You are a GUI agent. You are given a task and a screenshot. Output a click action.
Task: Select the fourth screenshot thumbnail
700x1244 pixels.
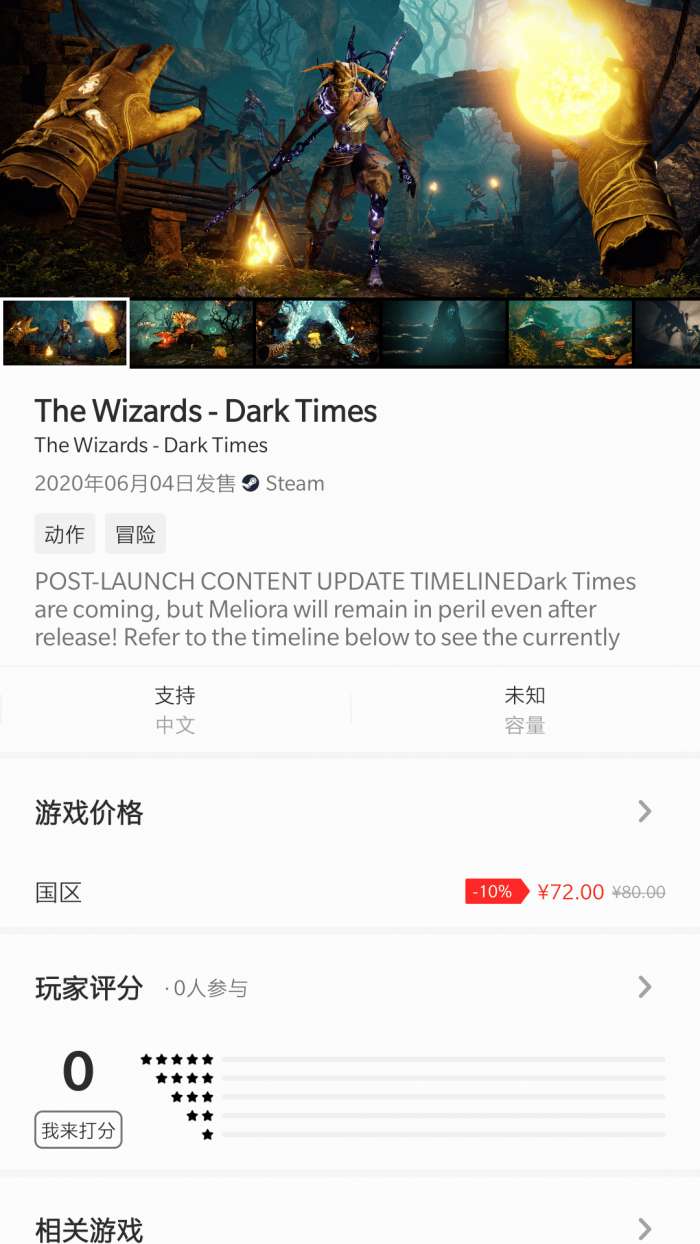(444, 334)
